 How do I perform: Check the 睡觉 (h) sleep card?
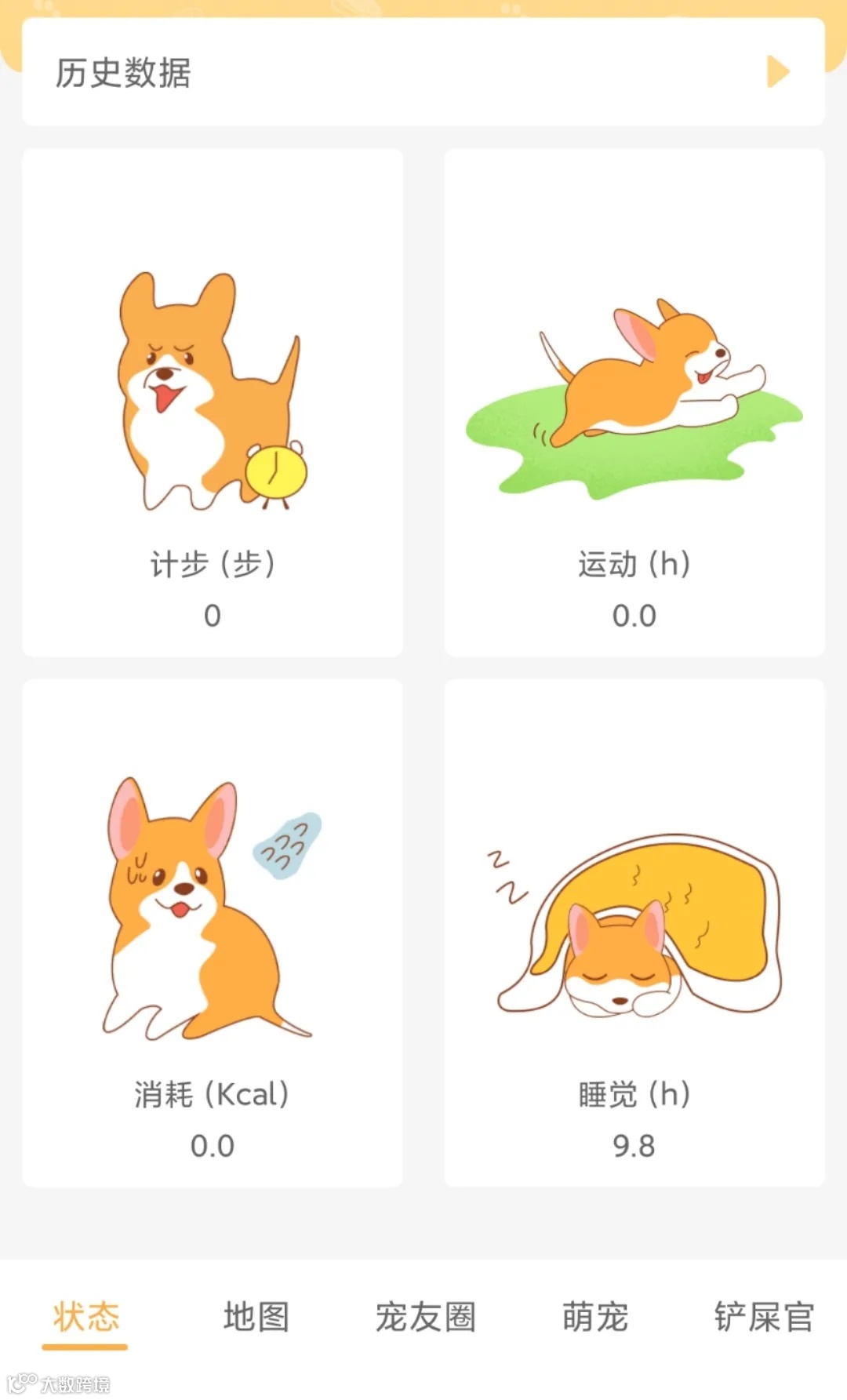tap(634, 933)
